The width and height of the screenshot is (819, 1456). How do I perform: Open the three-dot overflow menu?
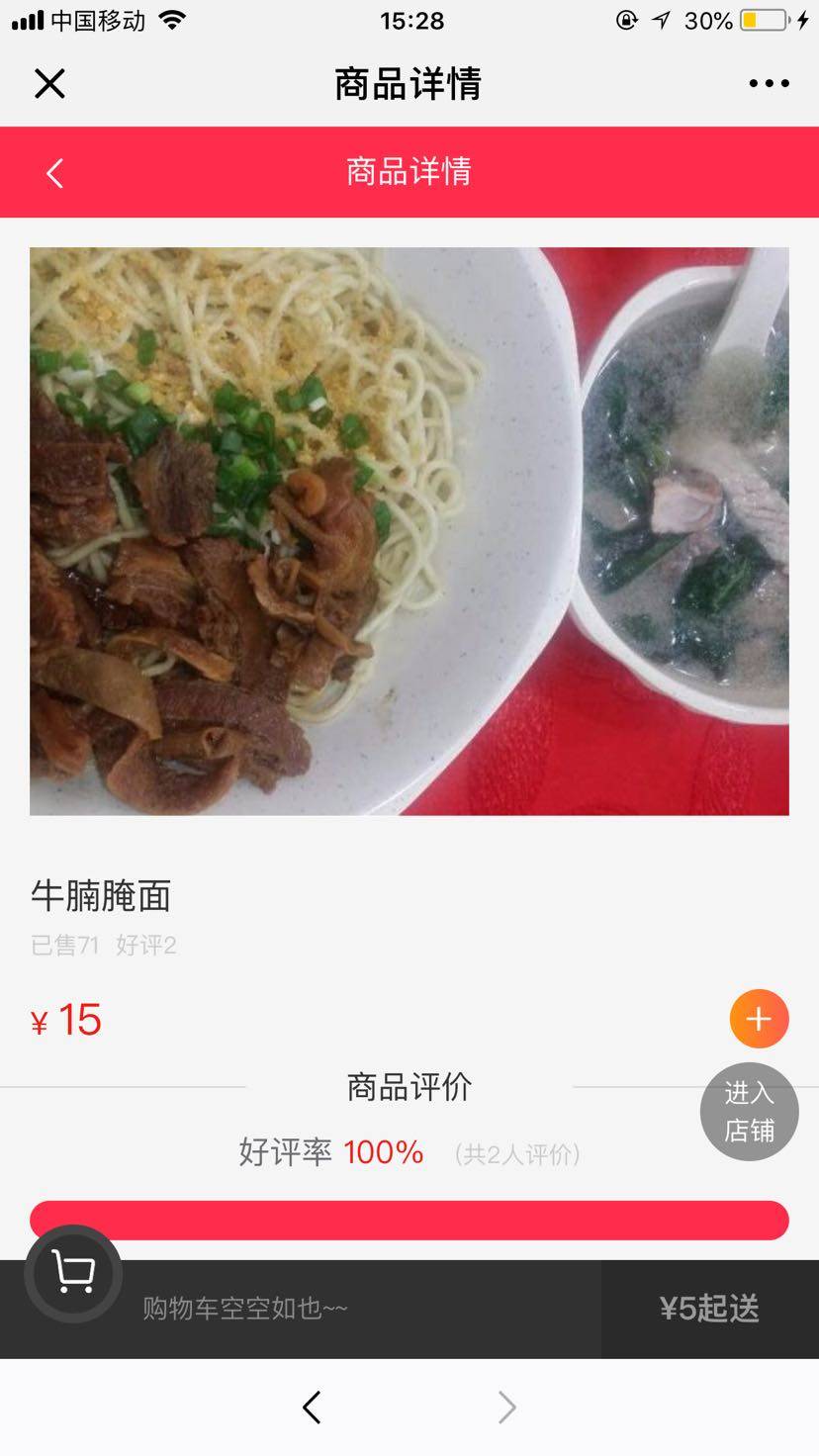tap(769, 84)
